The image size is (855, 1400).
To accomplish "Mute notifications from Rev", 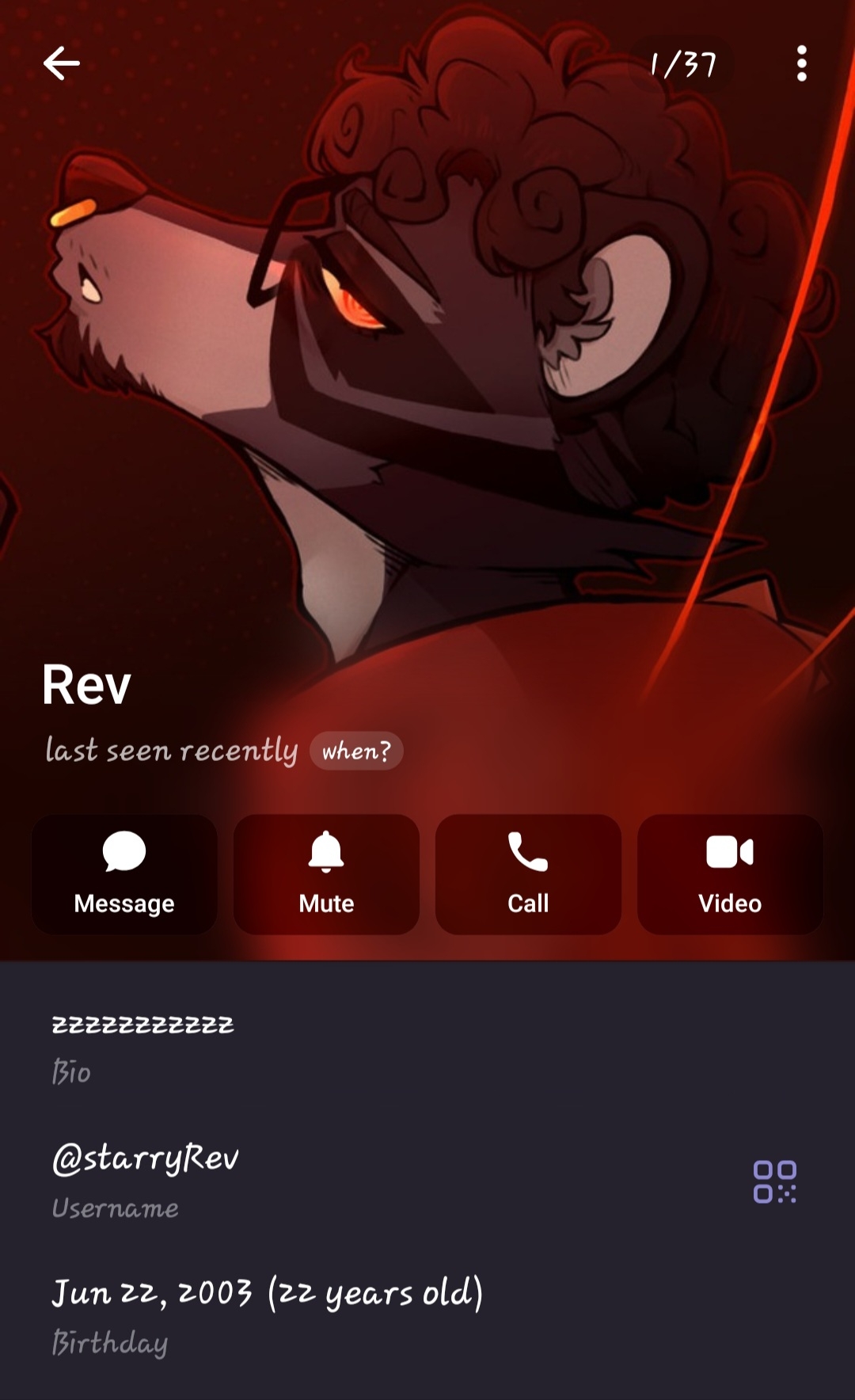I will pos(326,874).
